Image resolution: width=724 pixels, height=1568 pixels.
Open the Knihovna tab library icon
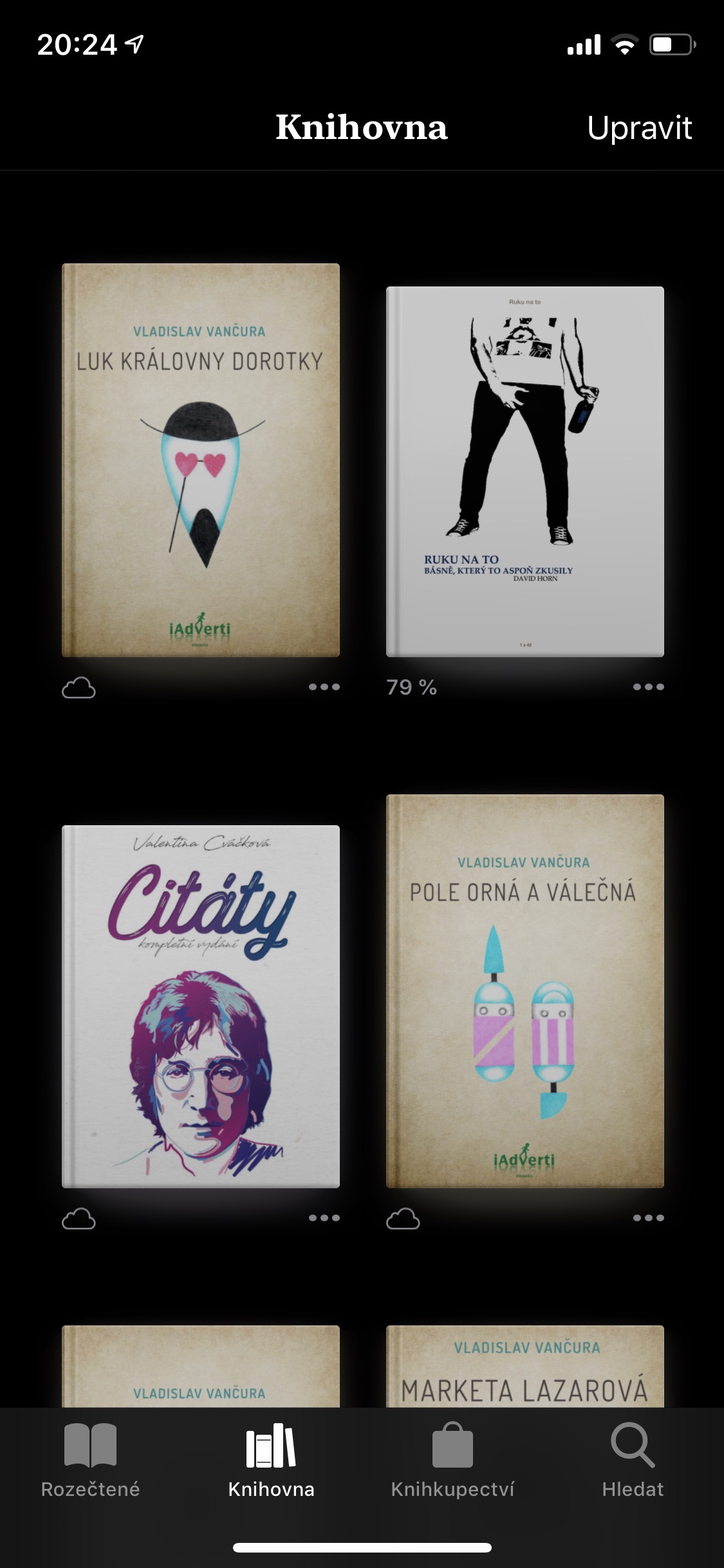click(x=272, y=1459)
